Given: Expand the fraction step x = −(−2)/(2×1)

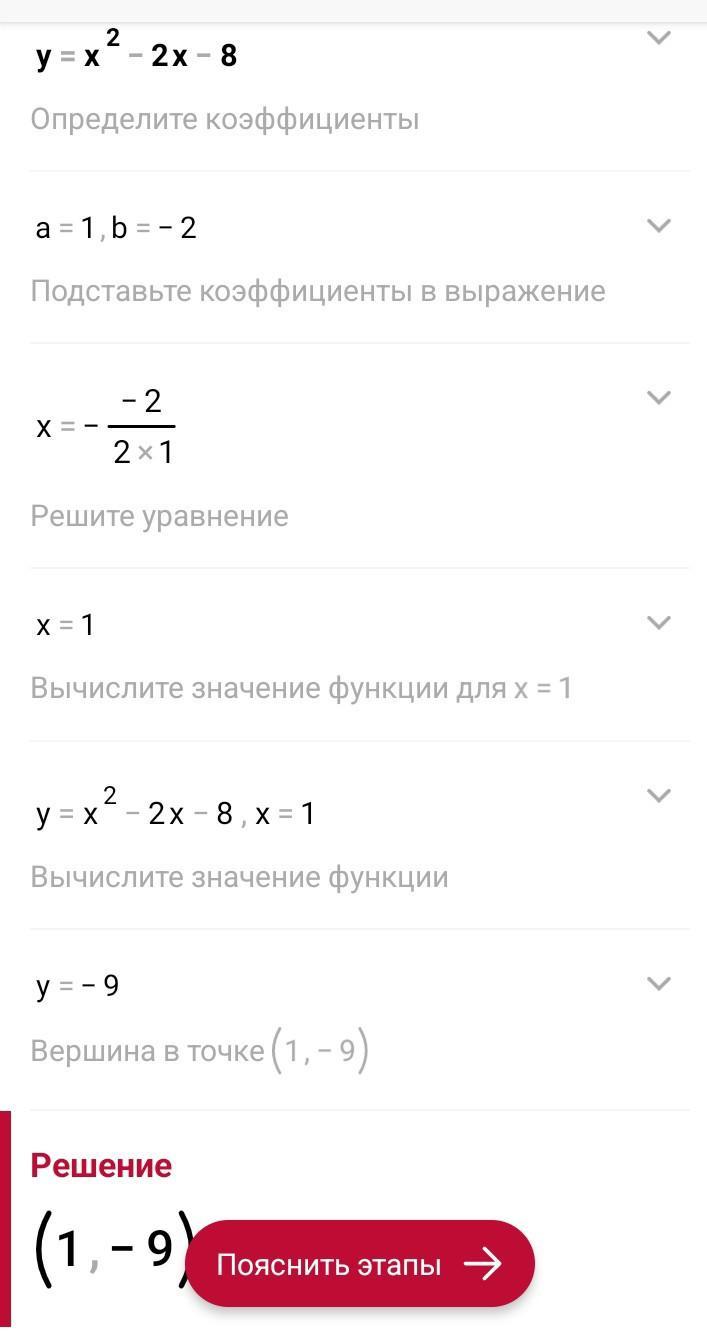Looking at the screenshot, I should pos(658,397).
